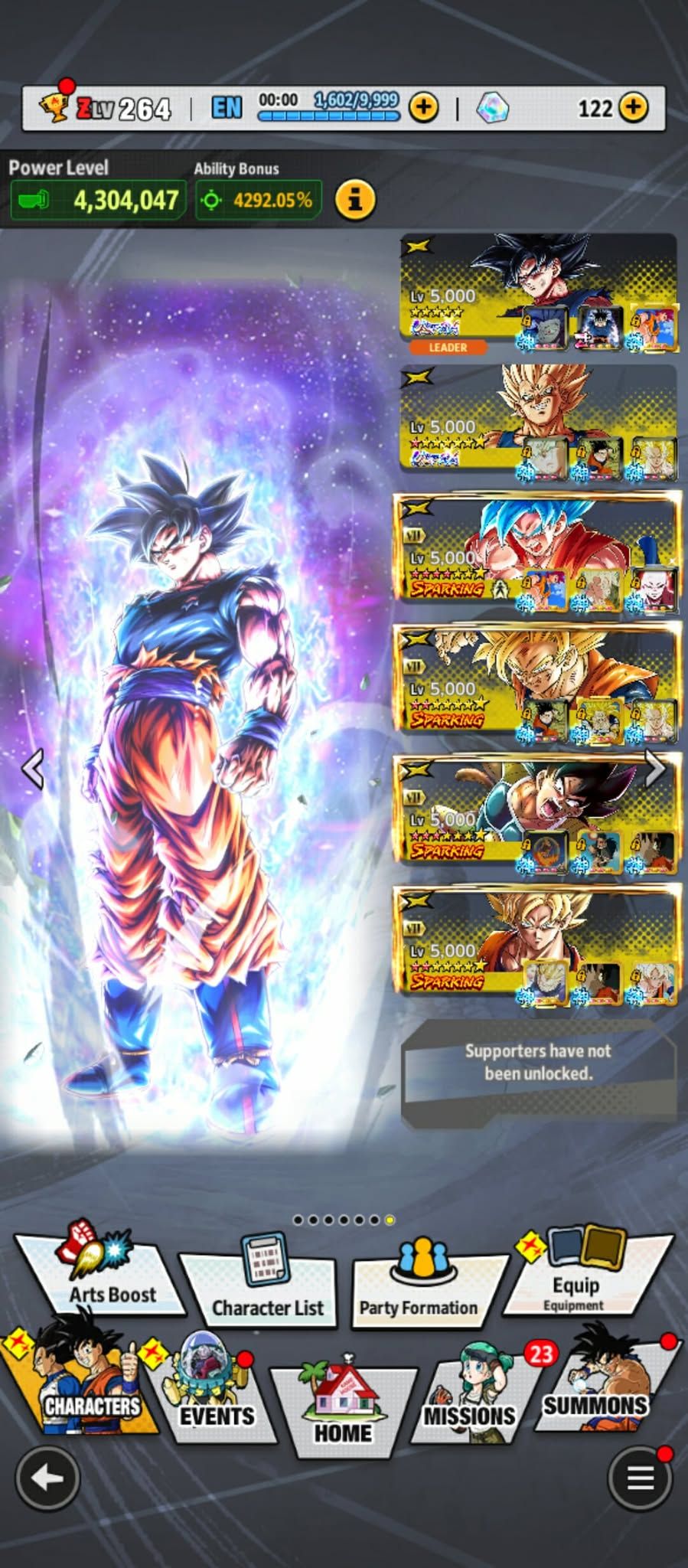Show previous party with left arrow
Viewport: 688px width, 1568px height.
click(x=33, y=768)
